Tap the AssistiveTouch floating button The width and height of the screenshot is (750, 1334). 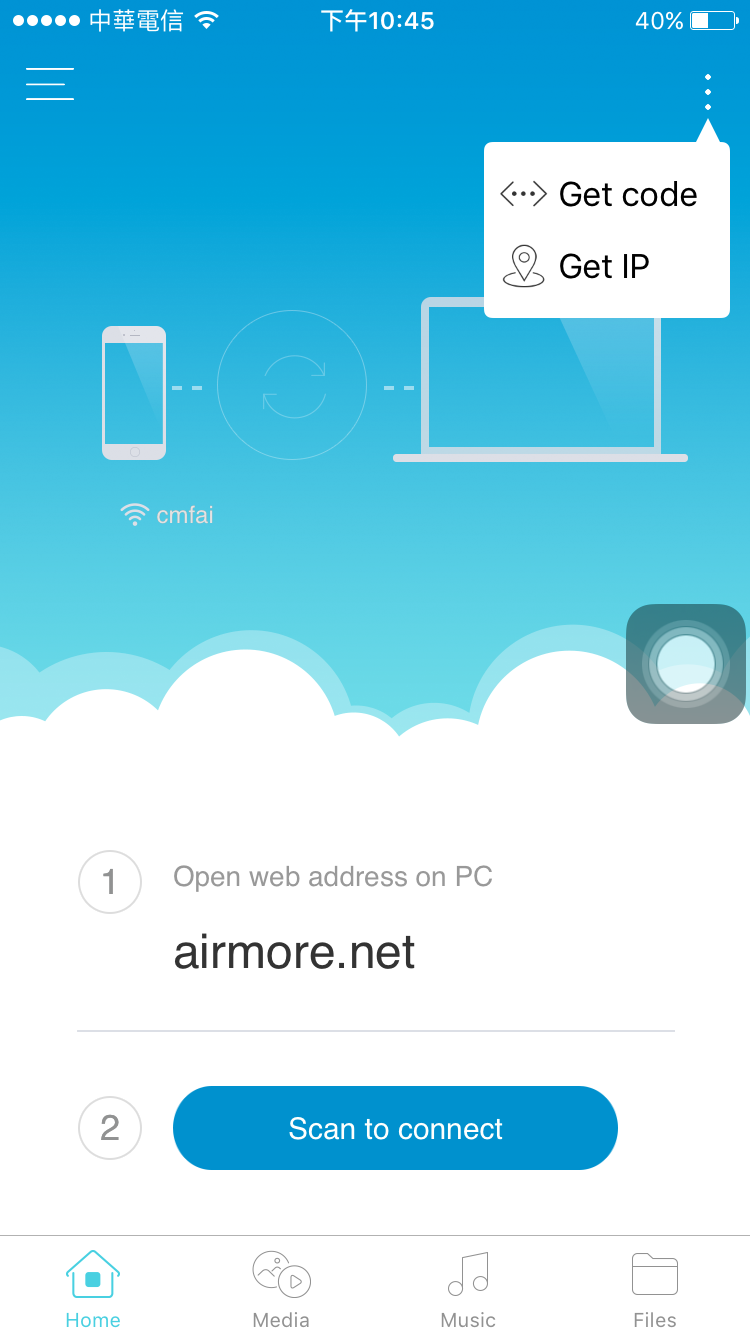click(x=686, y=664)
